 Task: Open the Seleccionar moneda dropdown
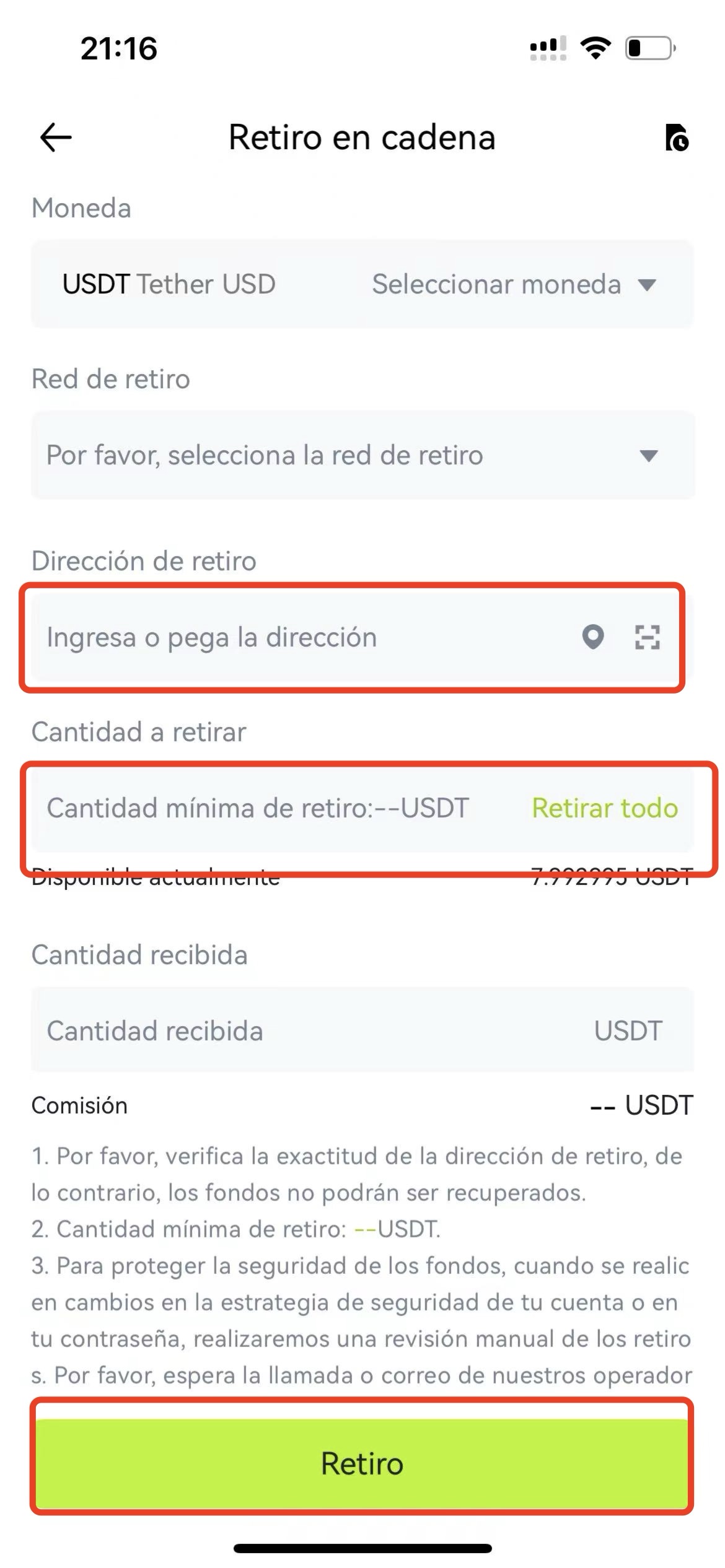514,284
